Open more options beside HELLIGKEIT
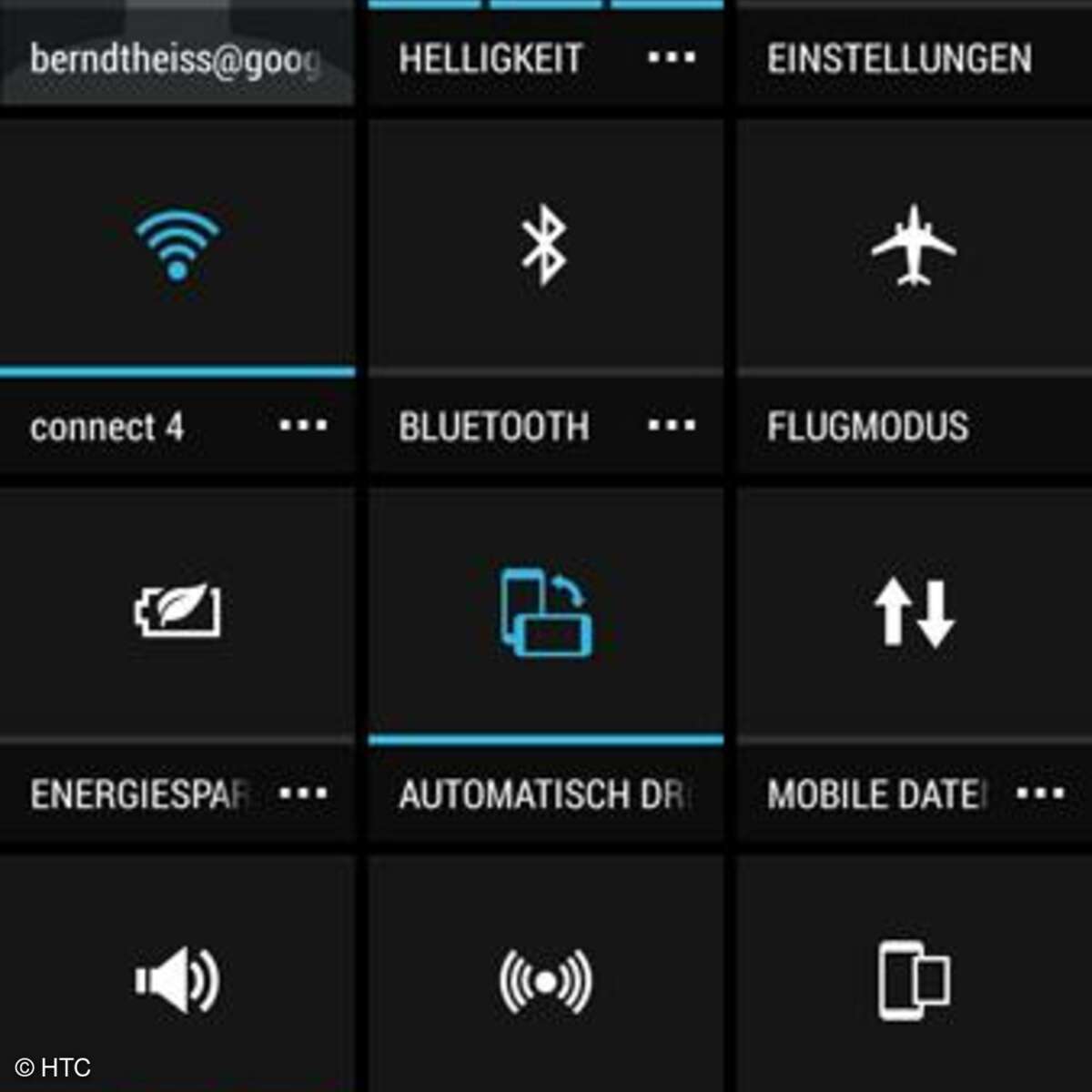This screenshot has width=1092, height=1092. coord(672,58)
